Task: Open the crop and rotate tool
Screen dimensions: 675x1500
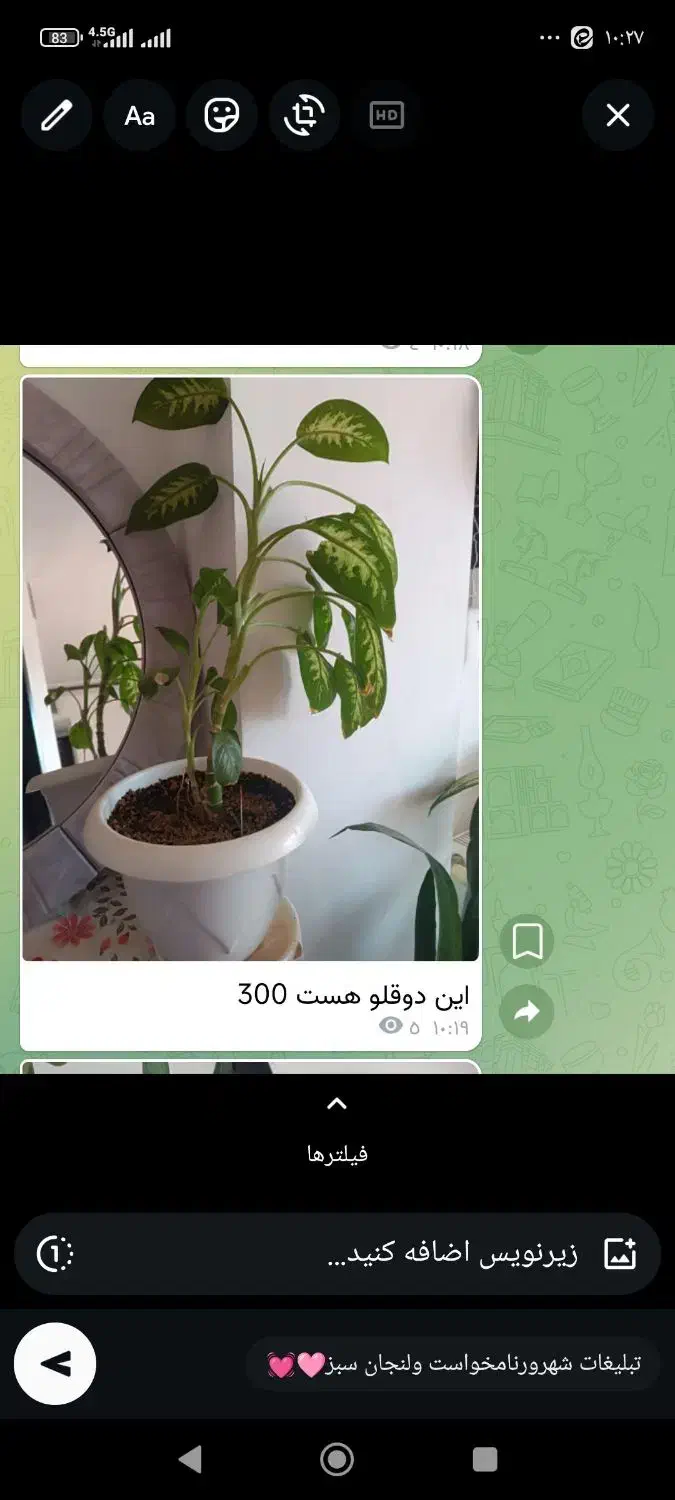Action: [303, 116]
